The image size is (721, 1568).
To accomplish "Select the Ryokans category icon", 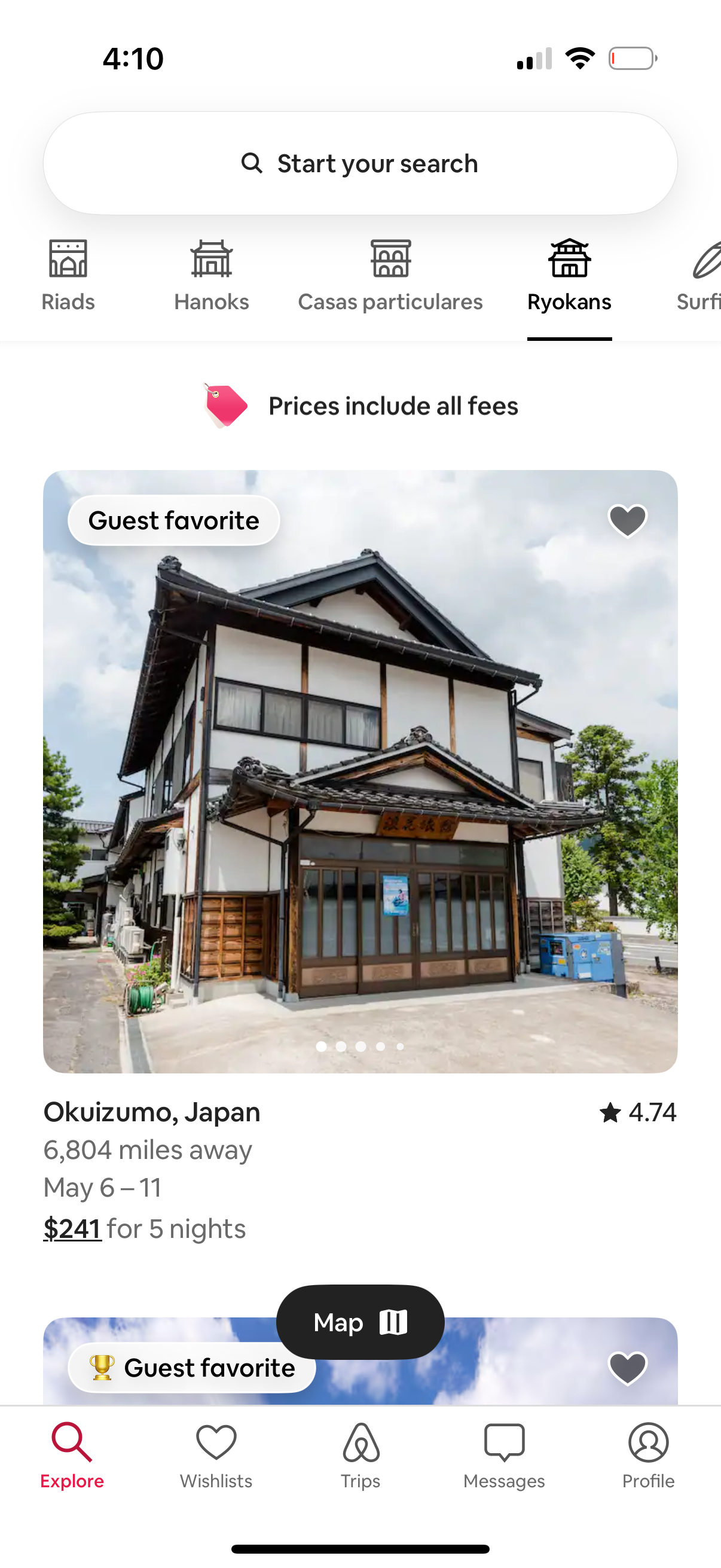I will point(570,258).
